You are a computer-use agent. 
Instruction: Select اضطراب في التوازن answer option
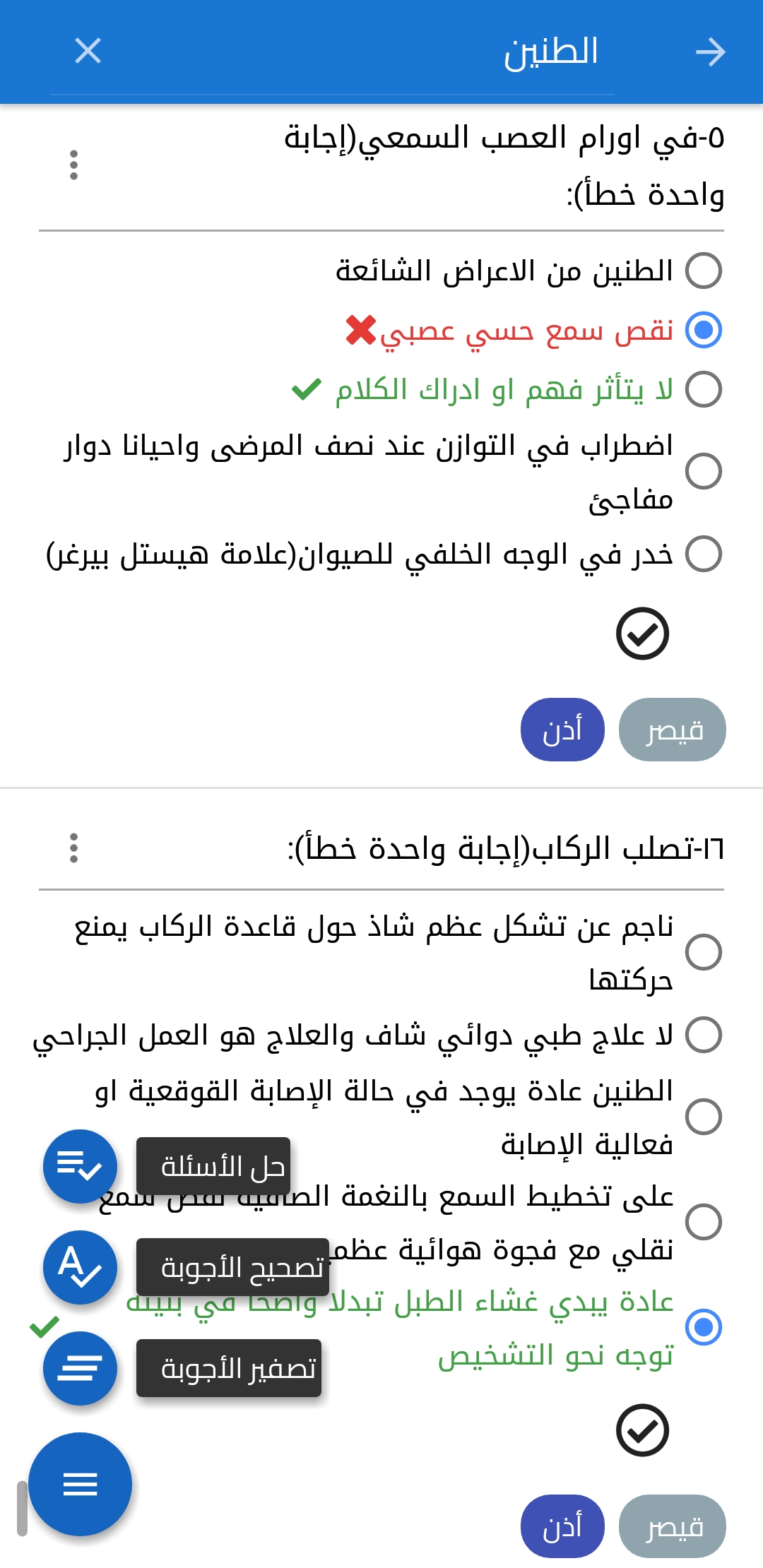point(704,471)
